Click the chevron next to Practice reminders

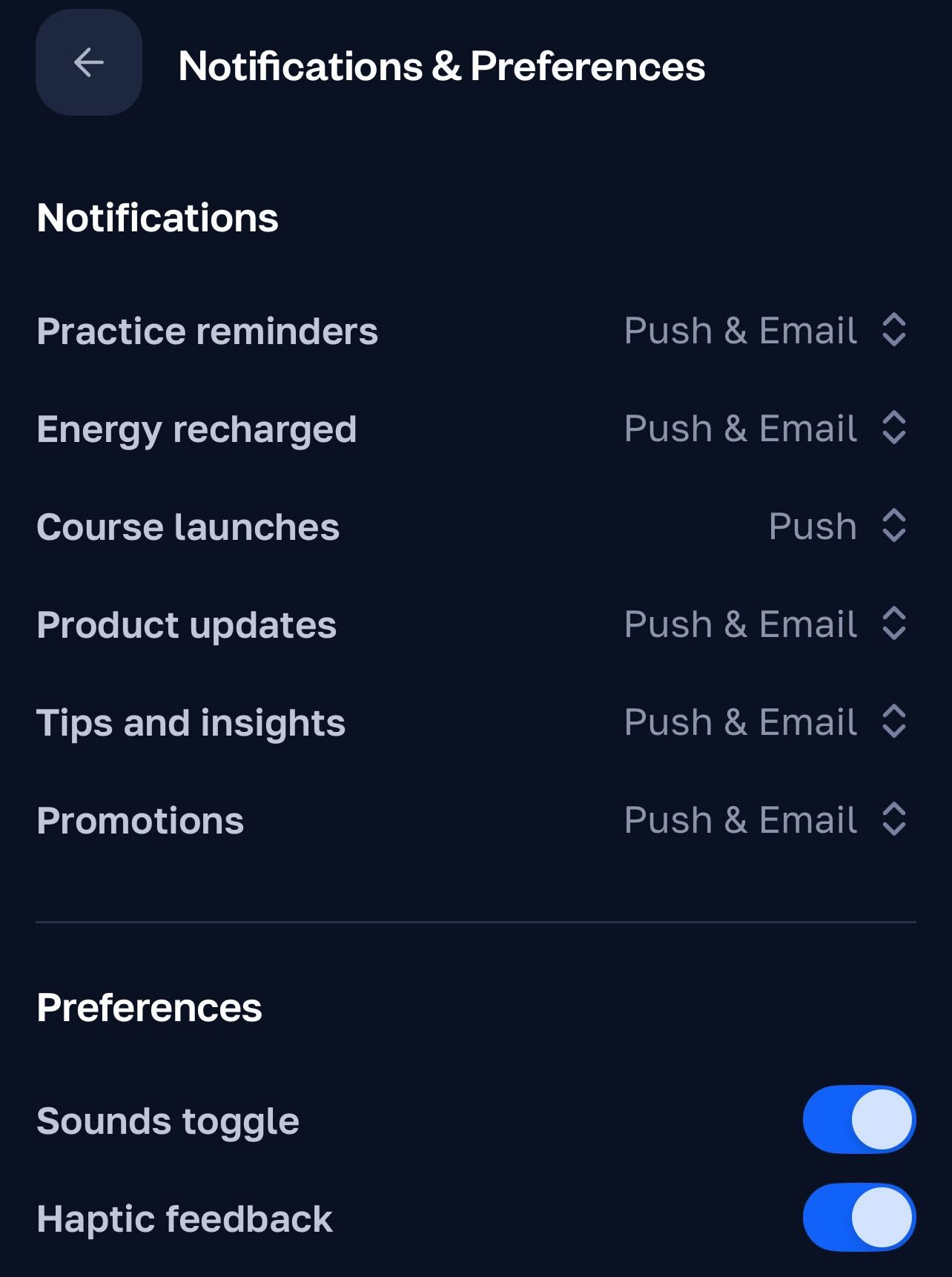[895, 331]
